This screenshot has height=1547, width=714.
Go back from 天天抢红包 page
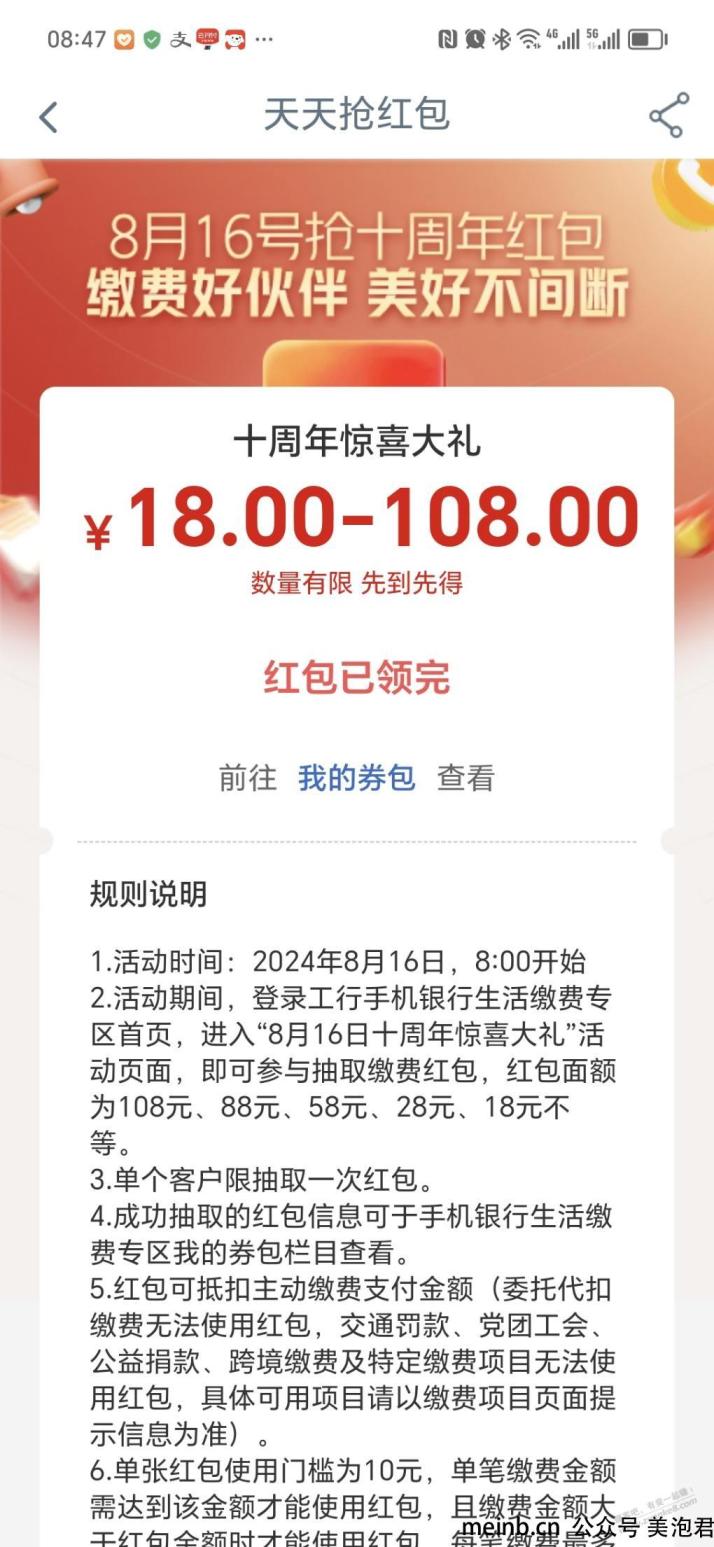click(48, 116)
